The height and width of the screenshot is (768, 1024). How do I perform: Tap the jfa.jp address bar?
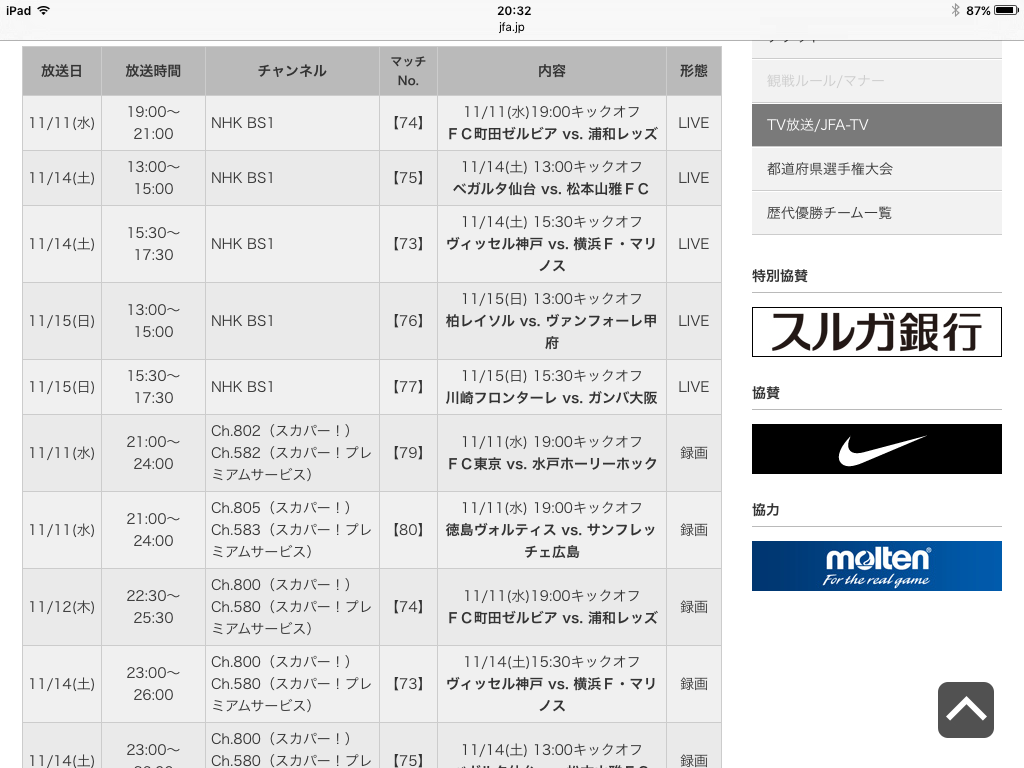click(x=512, y=27)
